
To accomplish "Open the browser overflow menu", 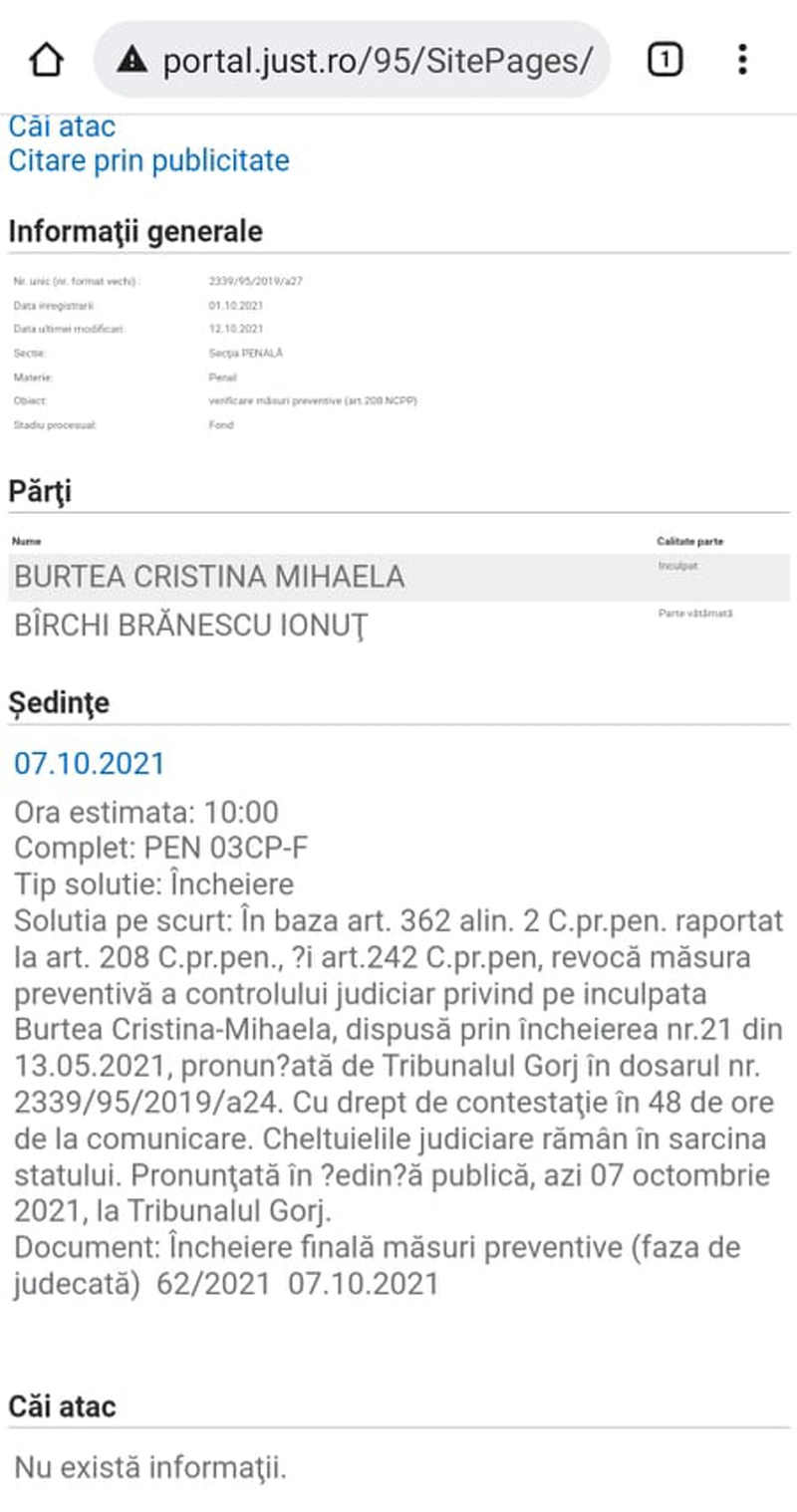I will pyautogui.click(x=742, y=60).
